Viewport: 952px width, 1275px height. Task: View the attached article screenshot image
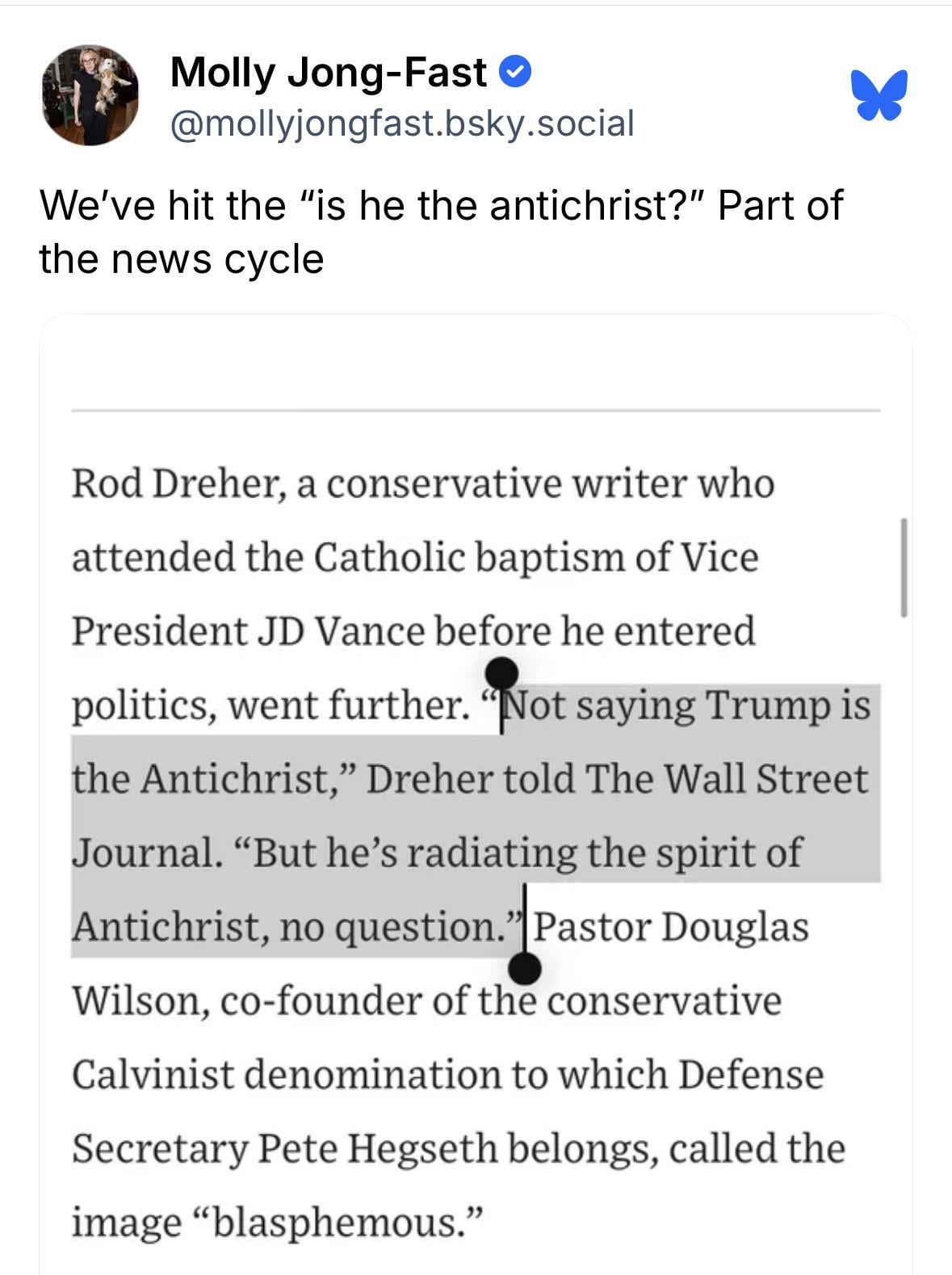[476, 807]
